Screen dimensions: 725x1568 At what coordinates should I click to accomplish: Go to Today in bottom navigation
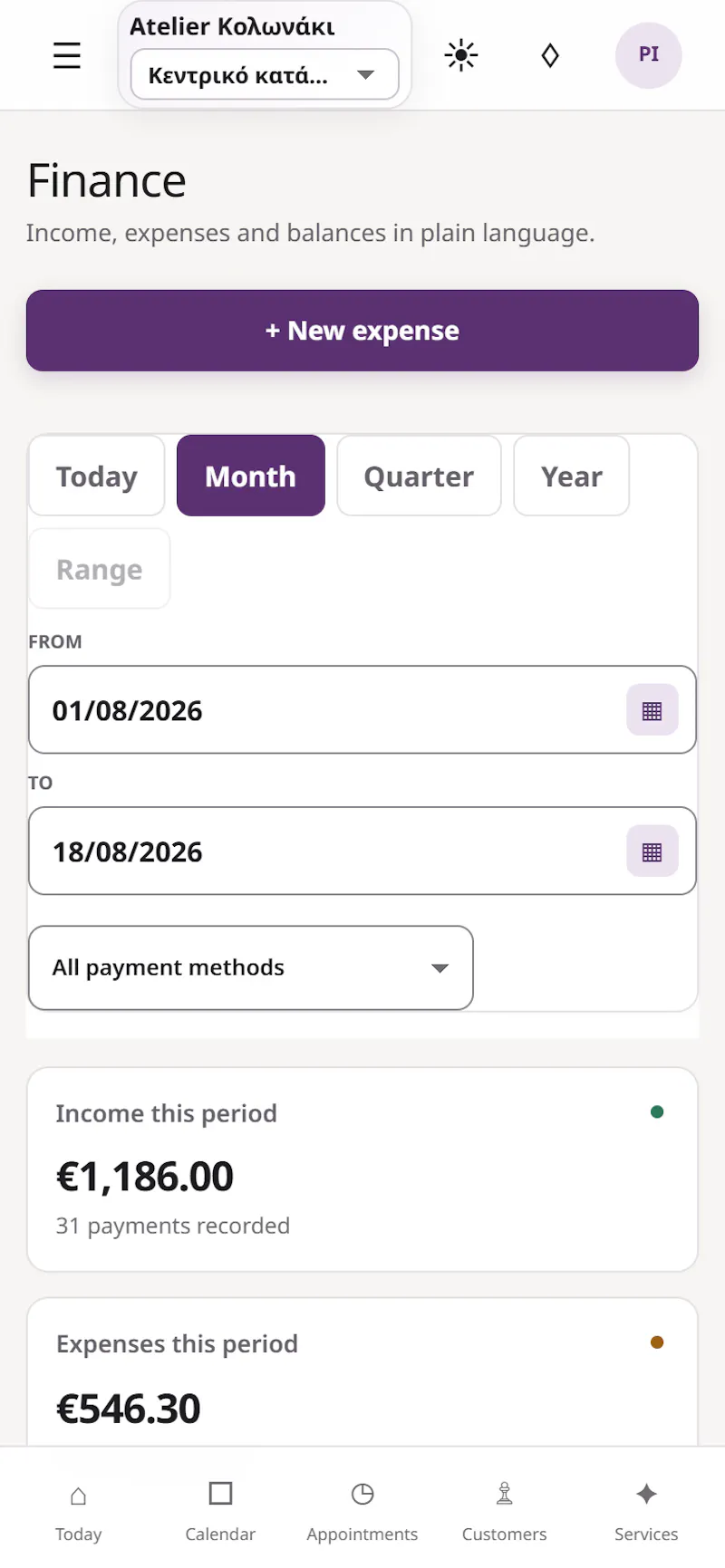pos(79,1512)
